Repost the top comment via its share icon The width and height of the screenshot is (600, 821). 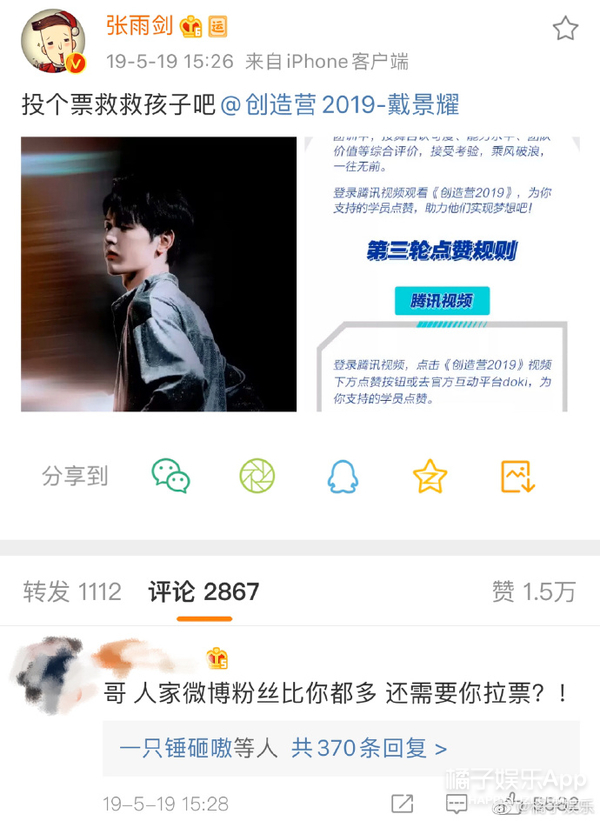(402, 803)
